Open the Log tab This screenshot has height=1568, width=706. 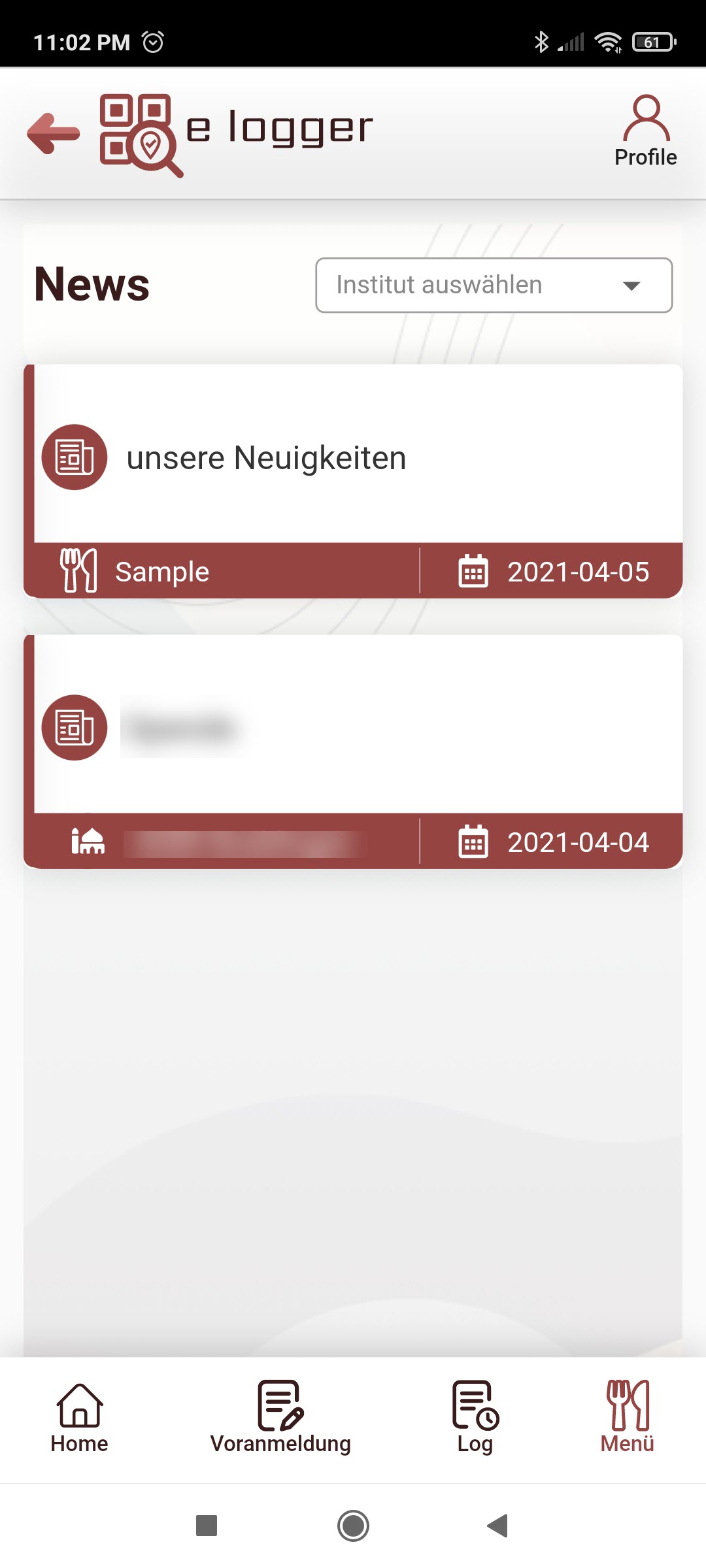point(475,1416)
